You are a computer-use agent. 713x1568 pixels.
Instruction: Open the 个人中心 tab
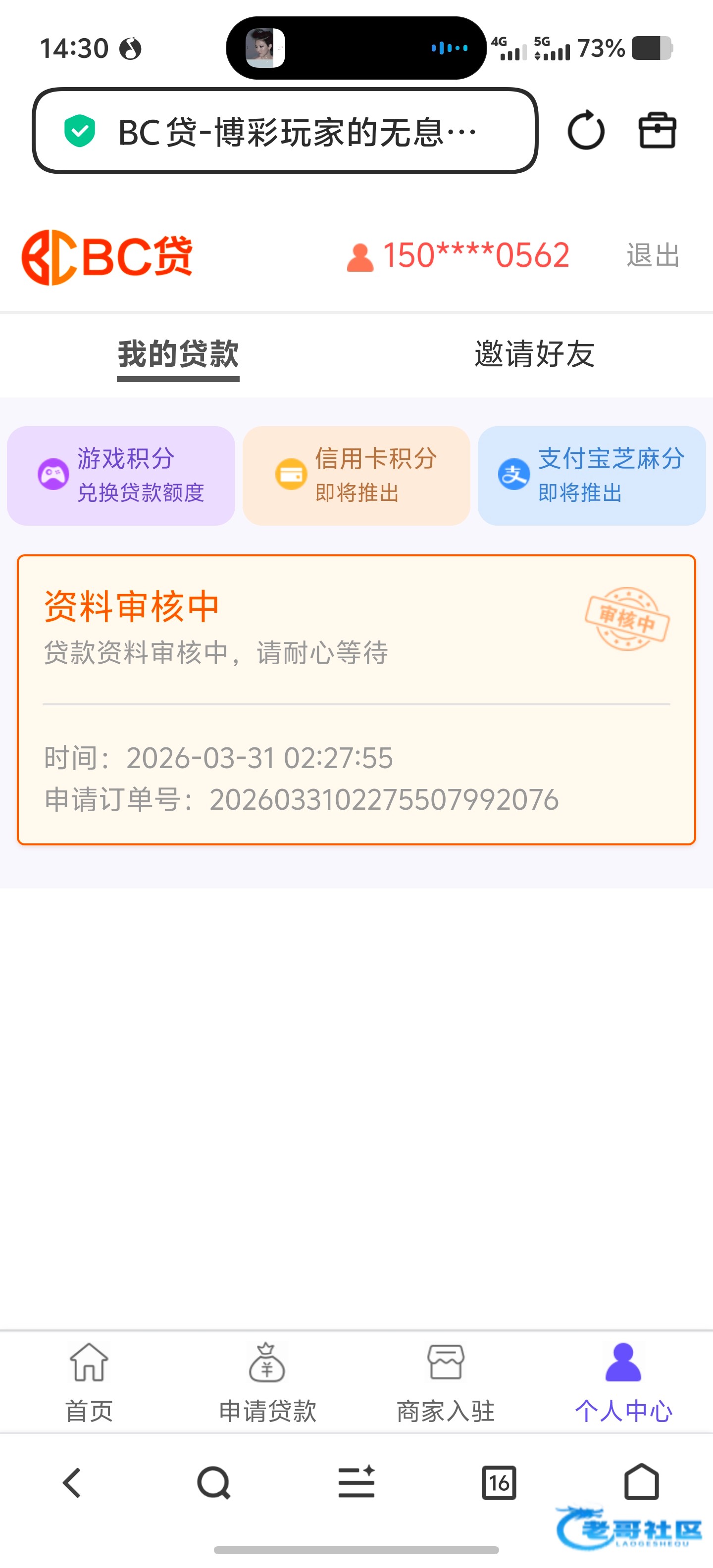623,1382
